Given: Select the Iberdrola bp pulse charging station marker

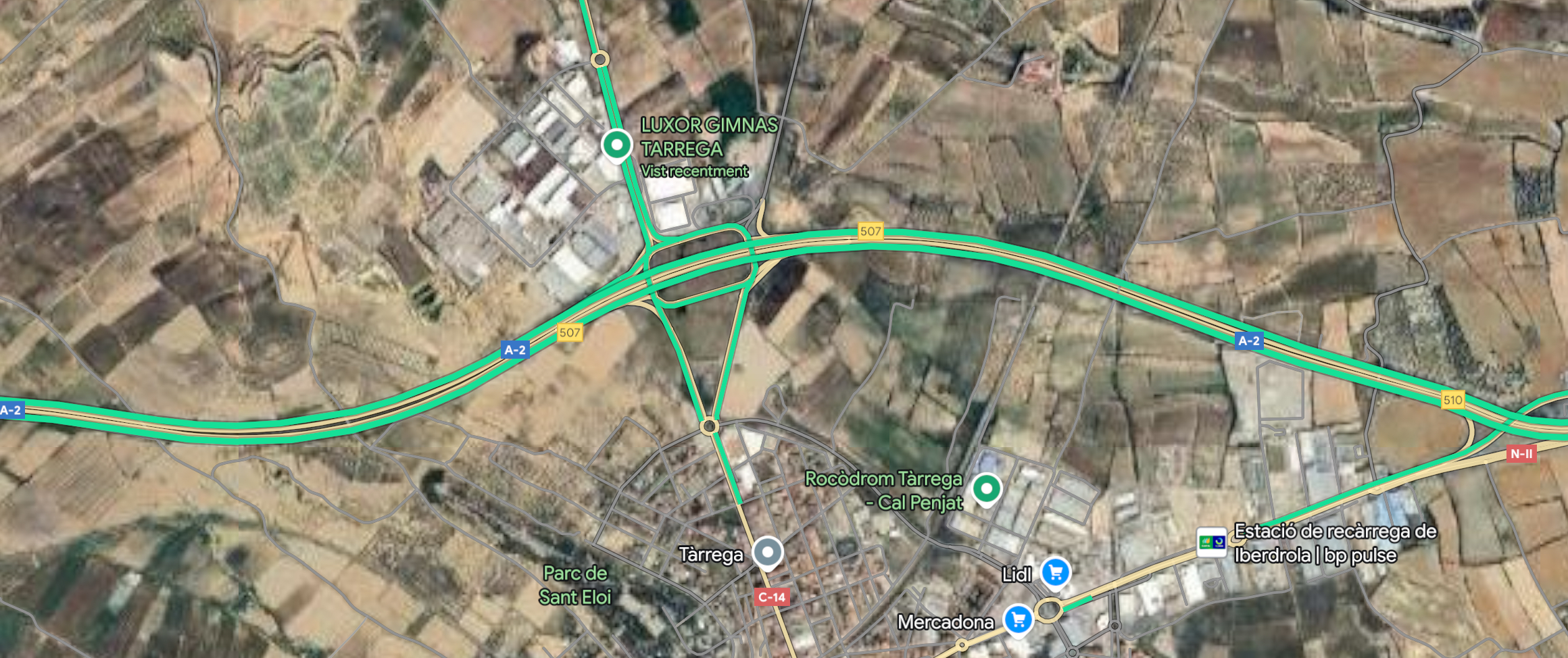Looking at the screenshot, I should point(1211,542).
